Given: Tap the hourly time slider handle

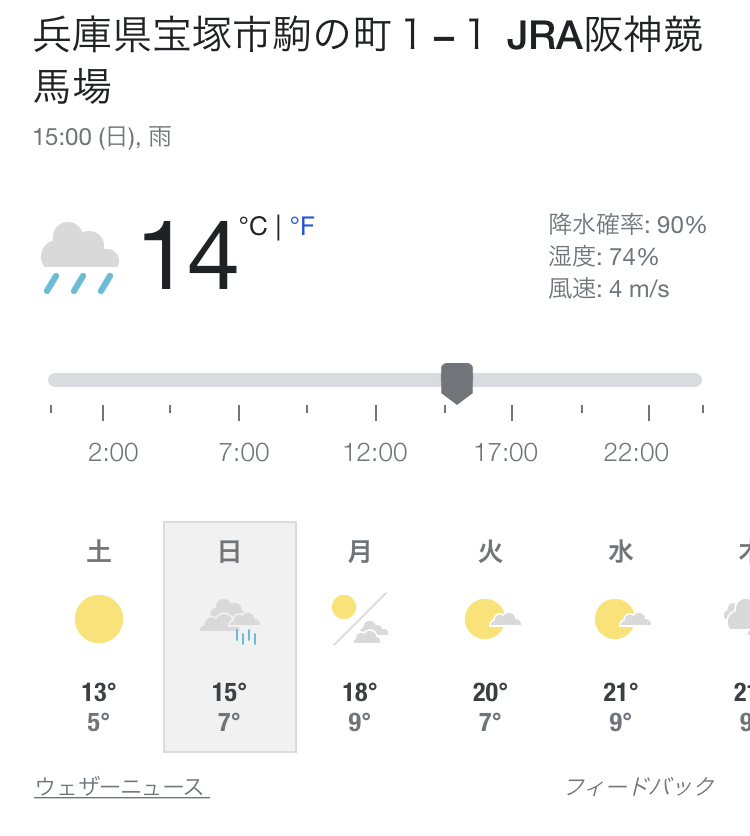Looking at the screenshot, I should point(457,382).
